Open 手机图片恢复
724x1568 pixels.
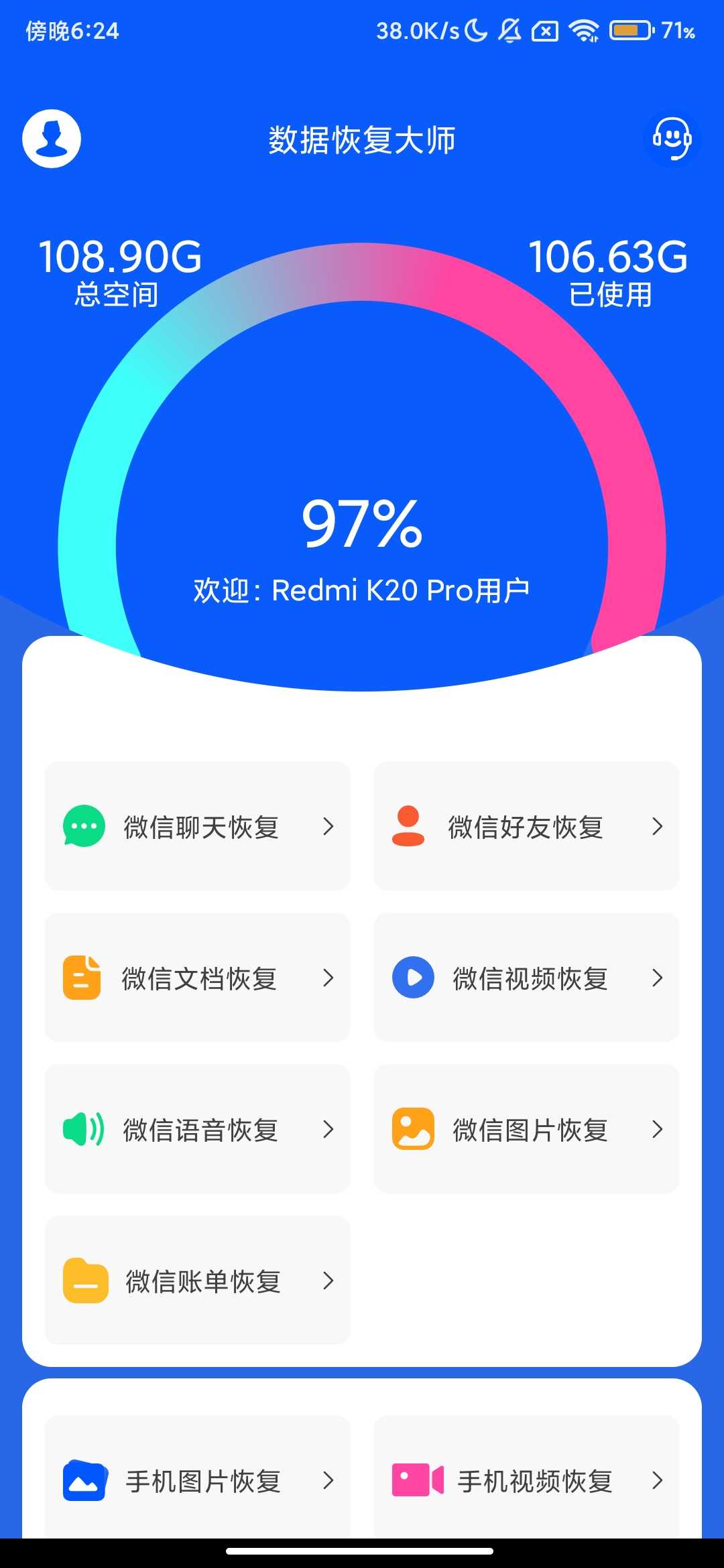(x=197, y=1480)
